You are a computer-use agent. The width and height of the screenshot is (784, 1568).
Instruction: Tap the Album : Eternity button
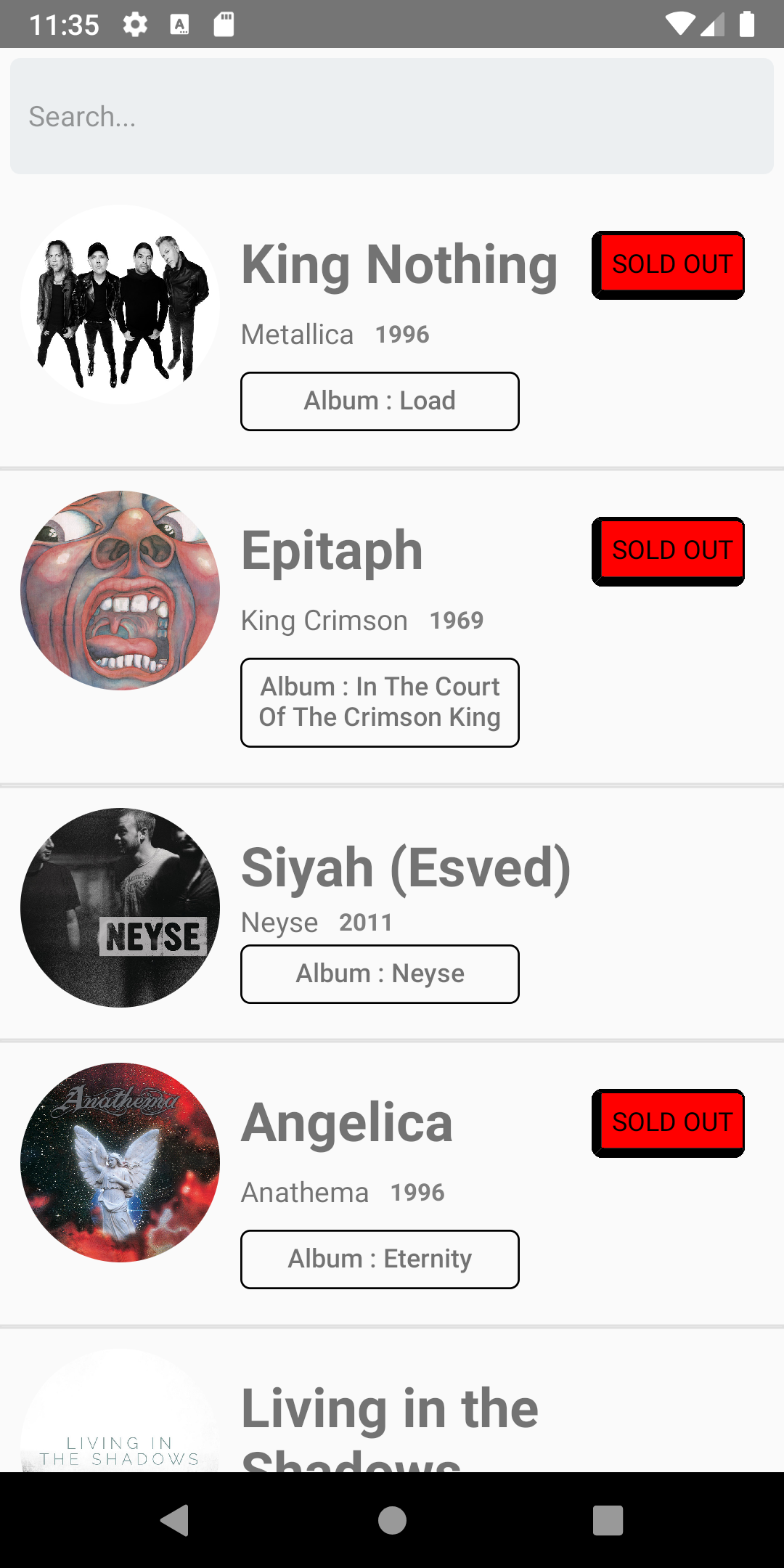pyautogui.click(x=380, y=1259)
